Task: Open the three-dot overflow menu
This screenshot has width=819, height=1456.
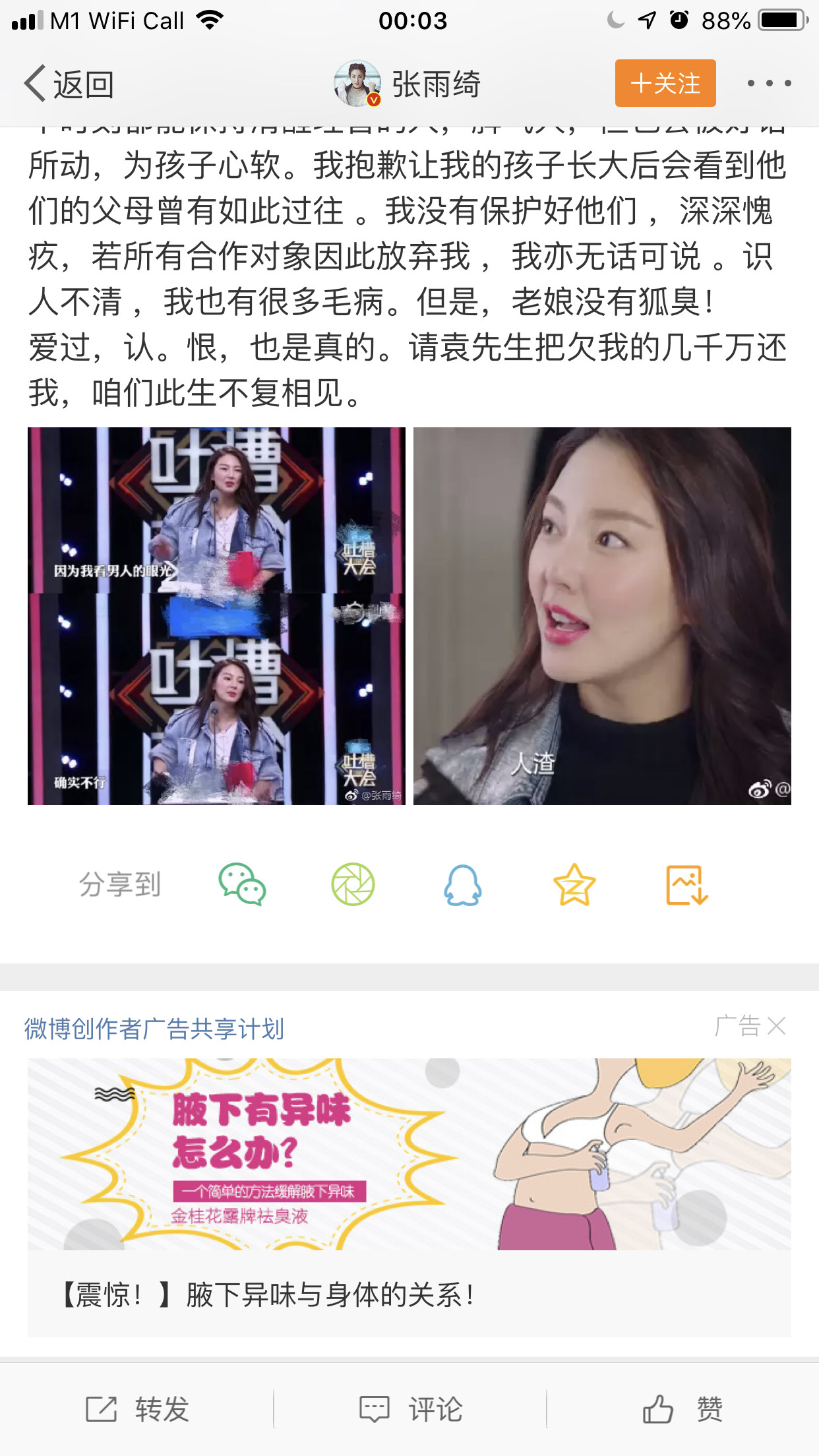Action: (x=769, y=84)
